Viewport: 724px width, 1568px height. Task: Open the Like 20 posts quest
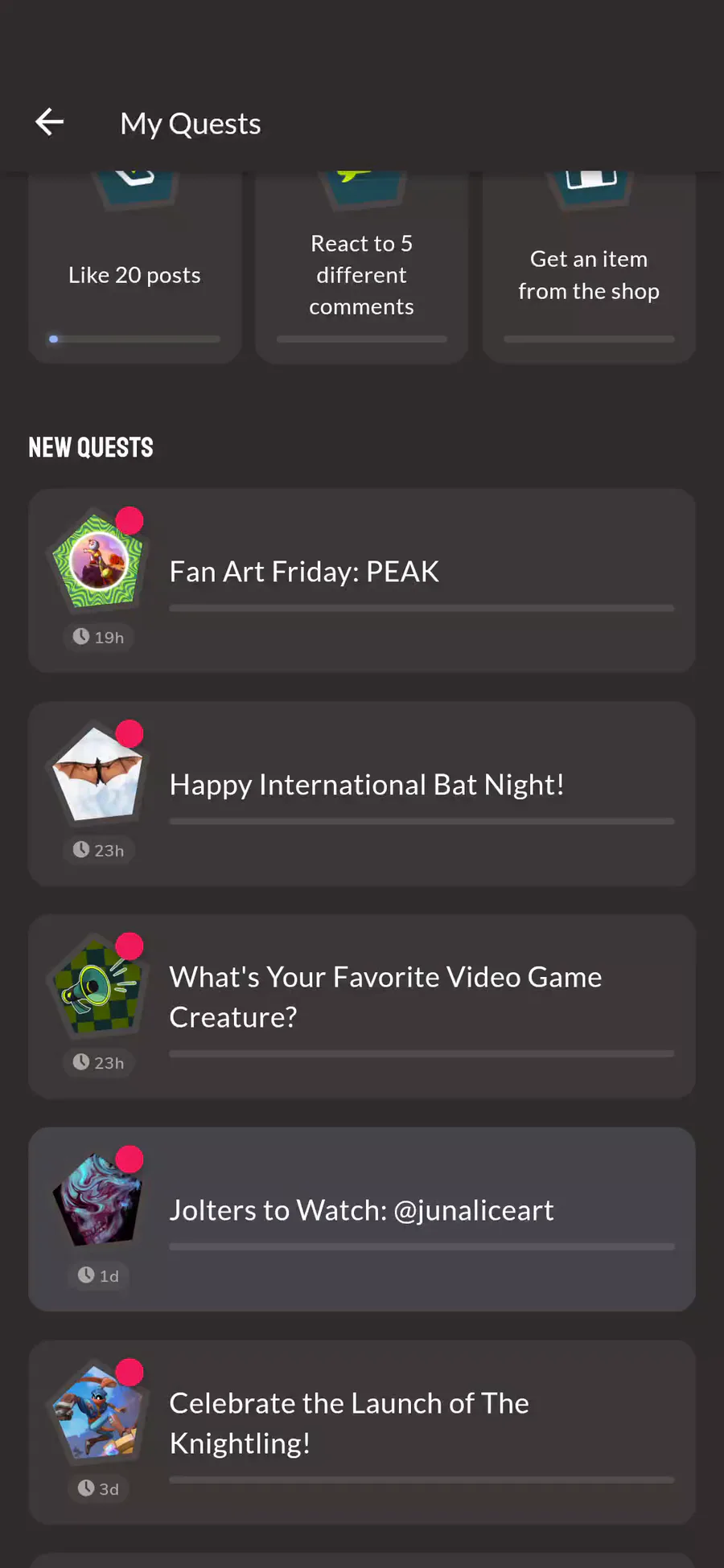(134, 275)
